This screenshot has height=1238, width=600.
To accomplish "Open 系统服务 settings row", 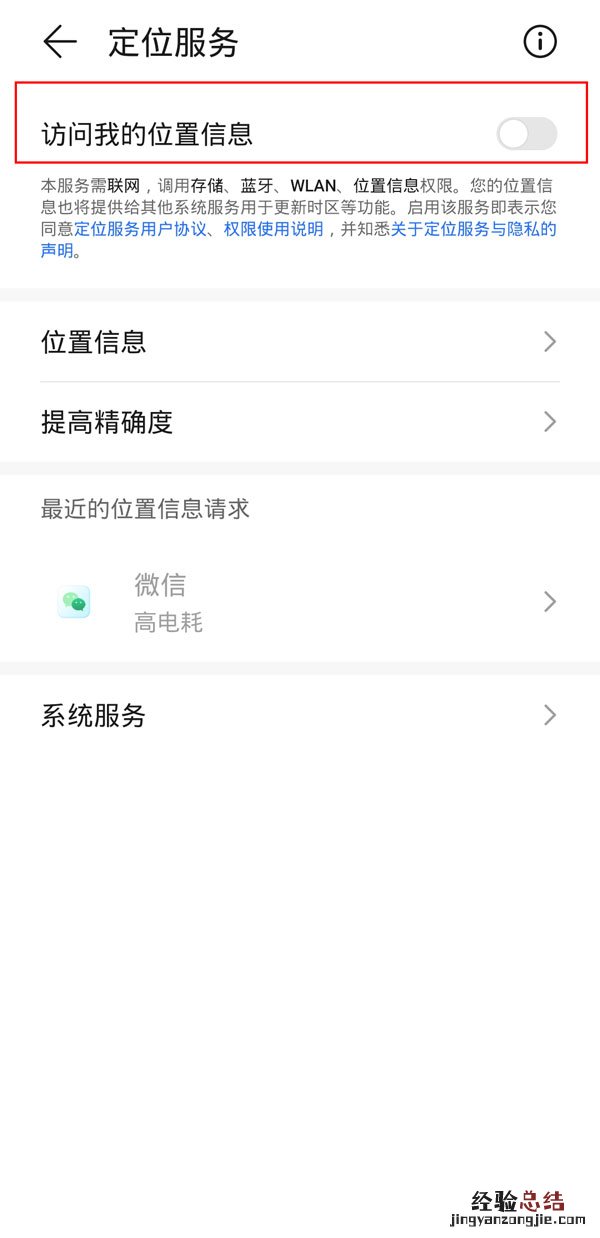I will pyautogui.click(x=300, y=715).
